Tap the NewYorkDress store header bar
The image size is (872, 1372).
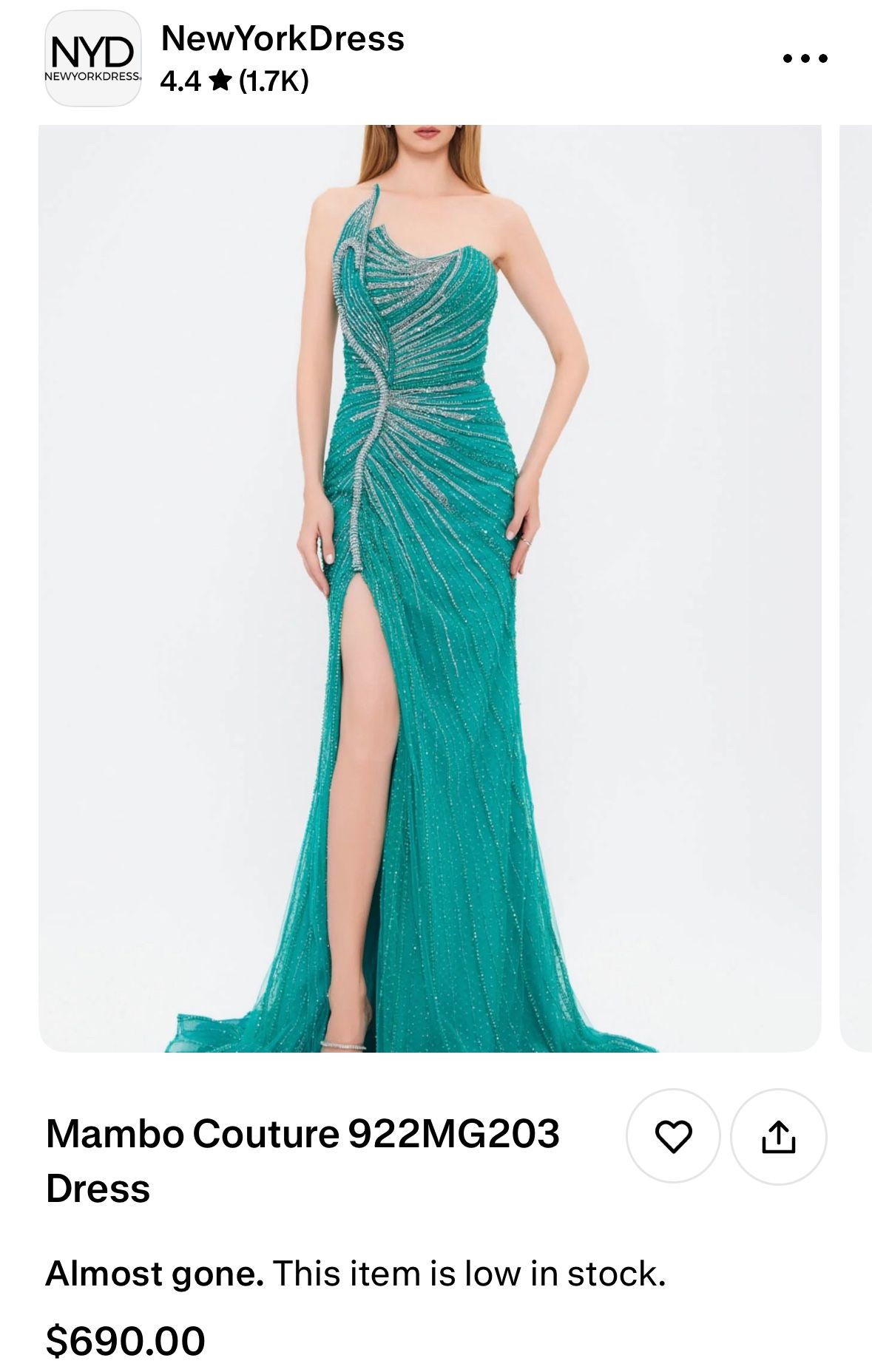click(x=282, y=41)
